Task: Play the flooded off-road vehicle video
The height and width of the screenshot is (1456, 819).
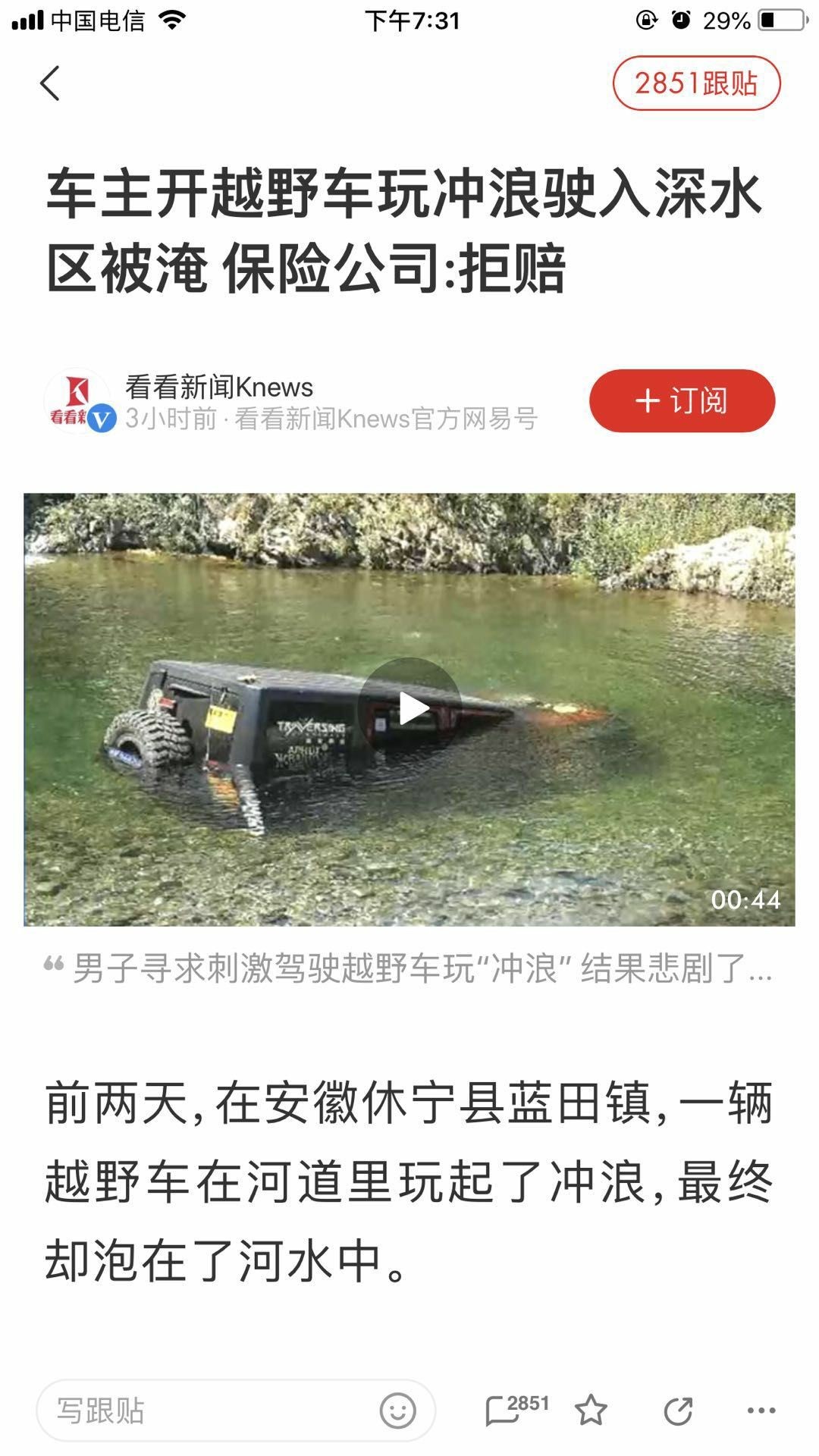Action: [409, 709]
